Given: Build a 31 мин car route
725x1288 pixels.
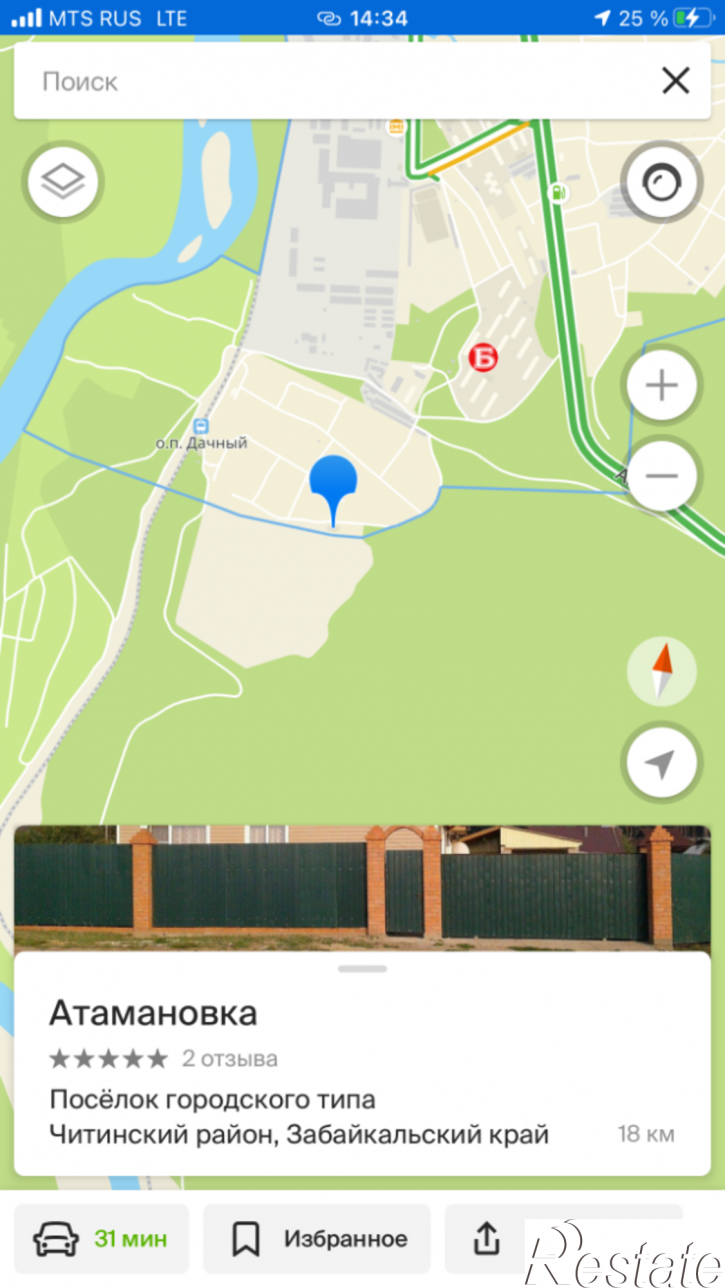Looking at the screenshot, I should tap(98, 1239).
